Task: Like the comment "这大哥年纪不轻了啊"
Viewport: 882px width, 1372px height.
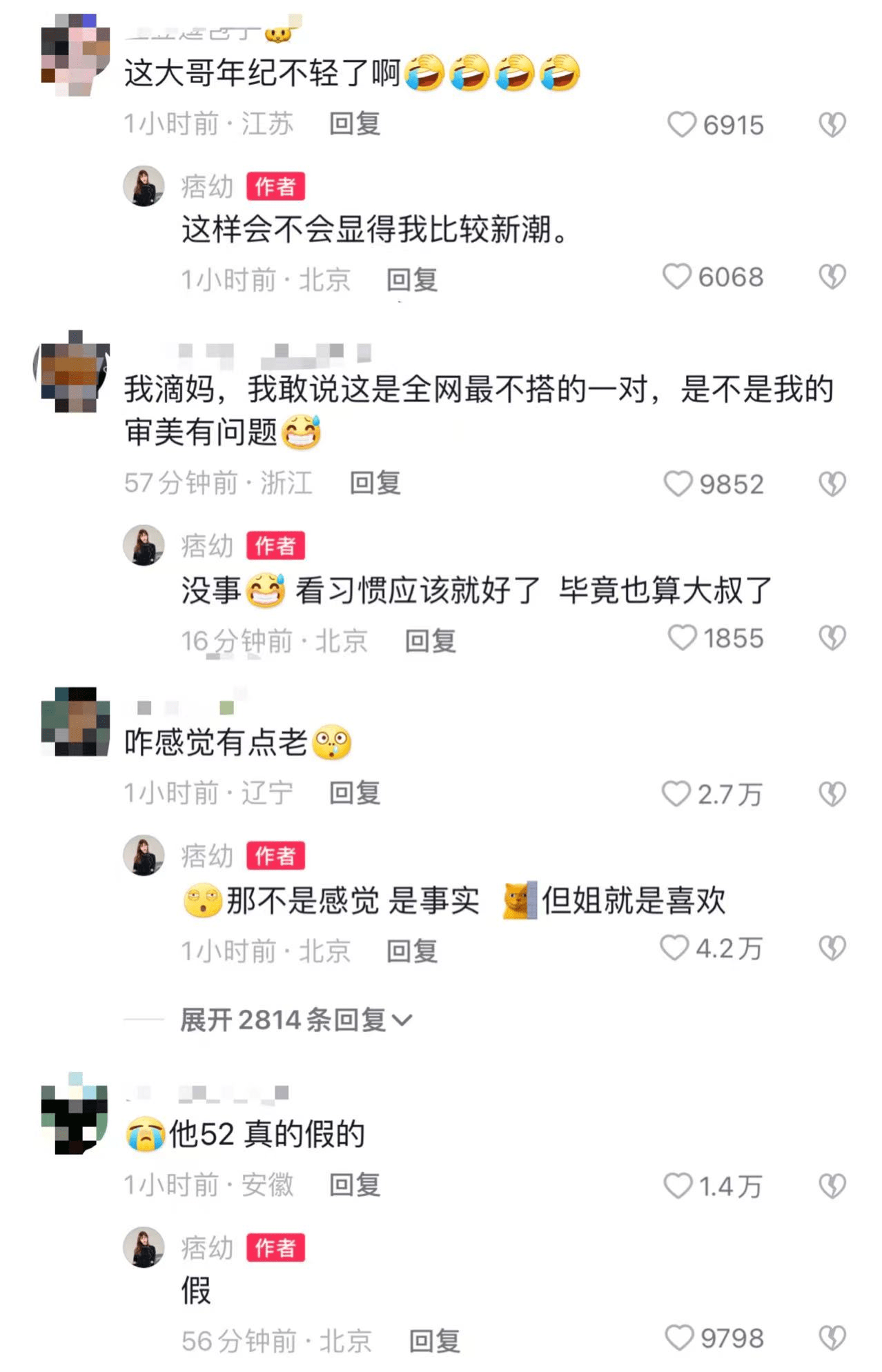Action: (682, 125)
